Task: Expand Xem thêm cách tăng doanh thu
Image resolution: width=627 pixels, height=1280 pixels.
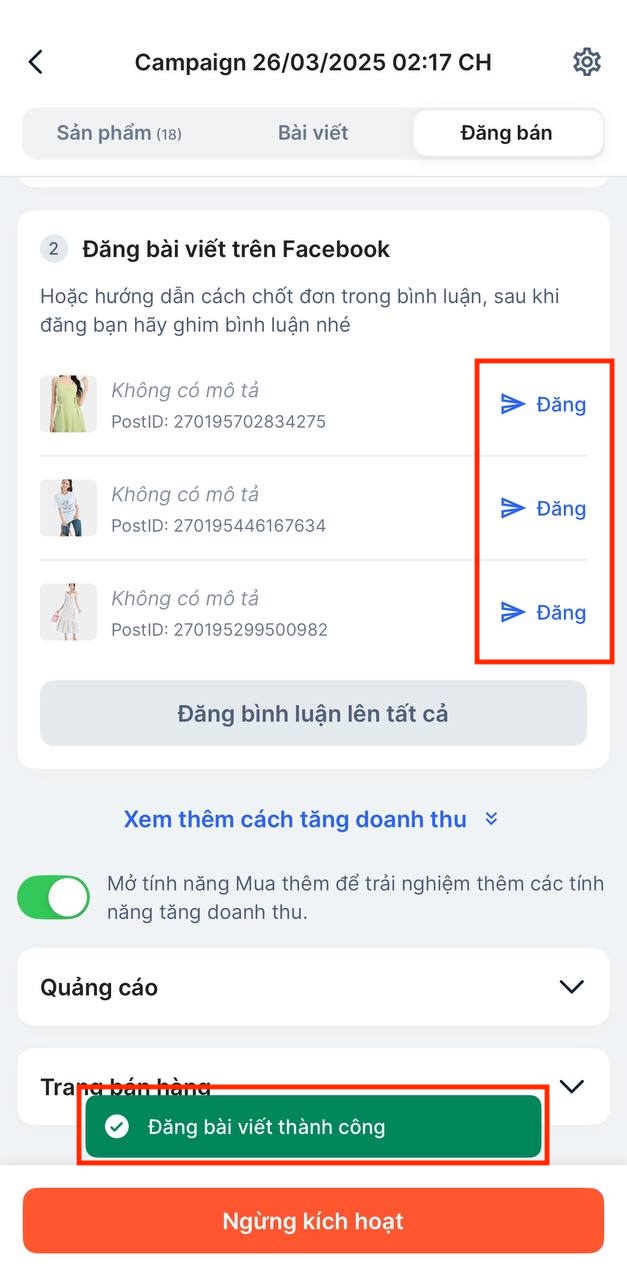Action: 311,820
